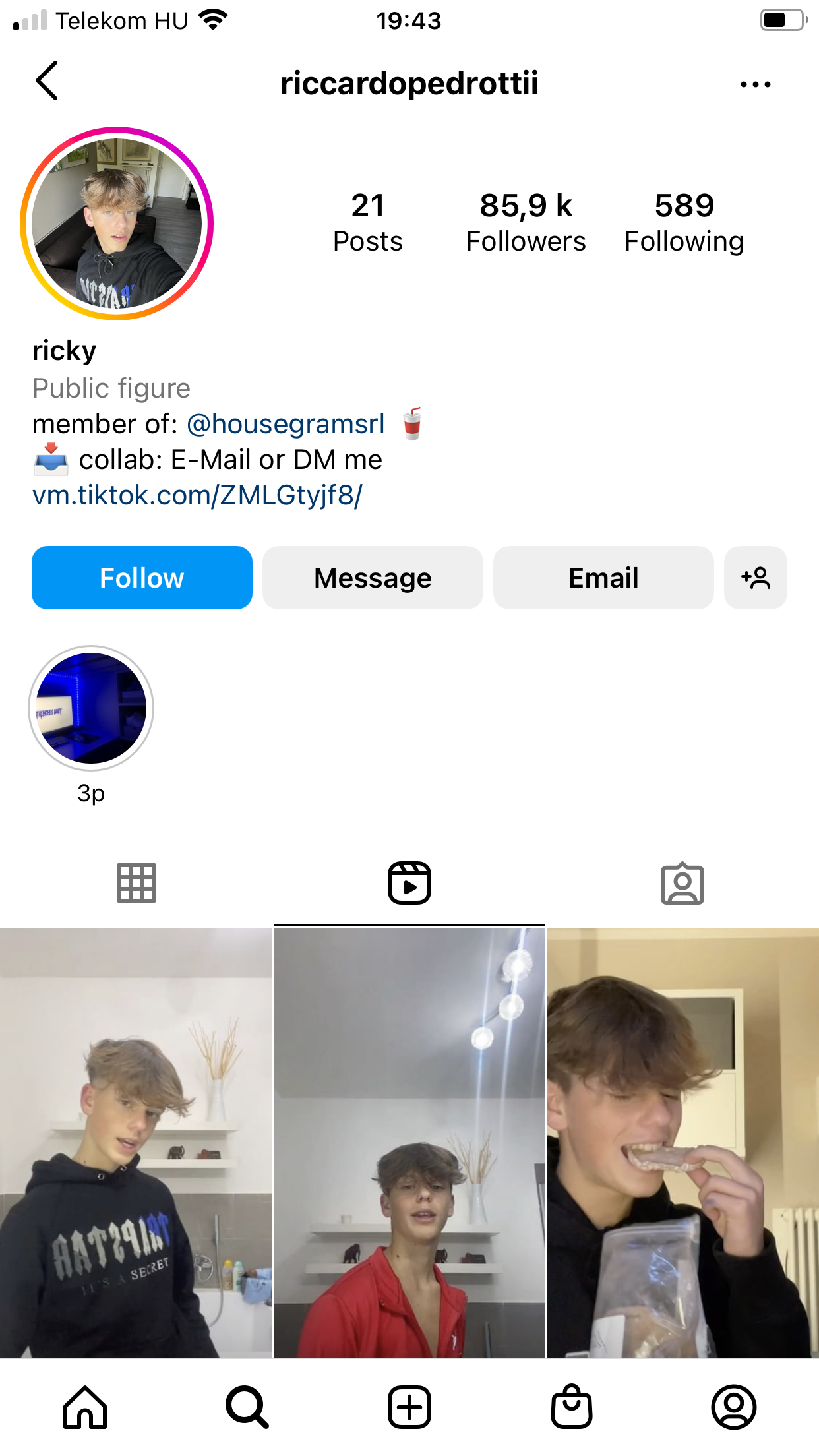Select the Reels tab
The image size is (819, 1456).
[x=409, y=882]
